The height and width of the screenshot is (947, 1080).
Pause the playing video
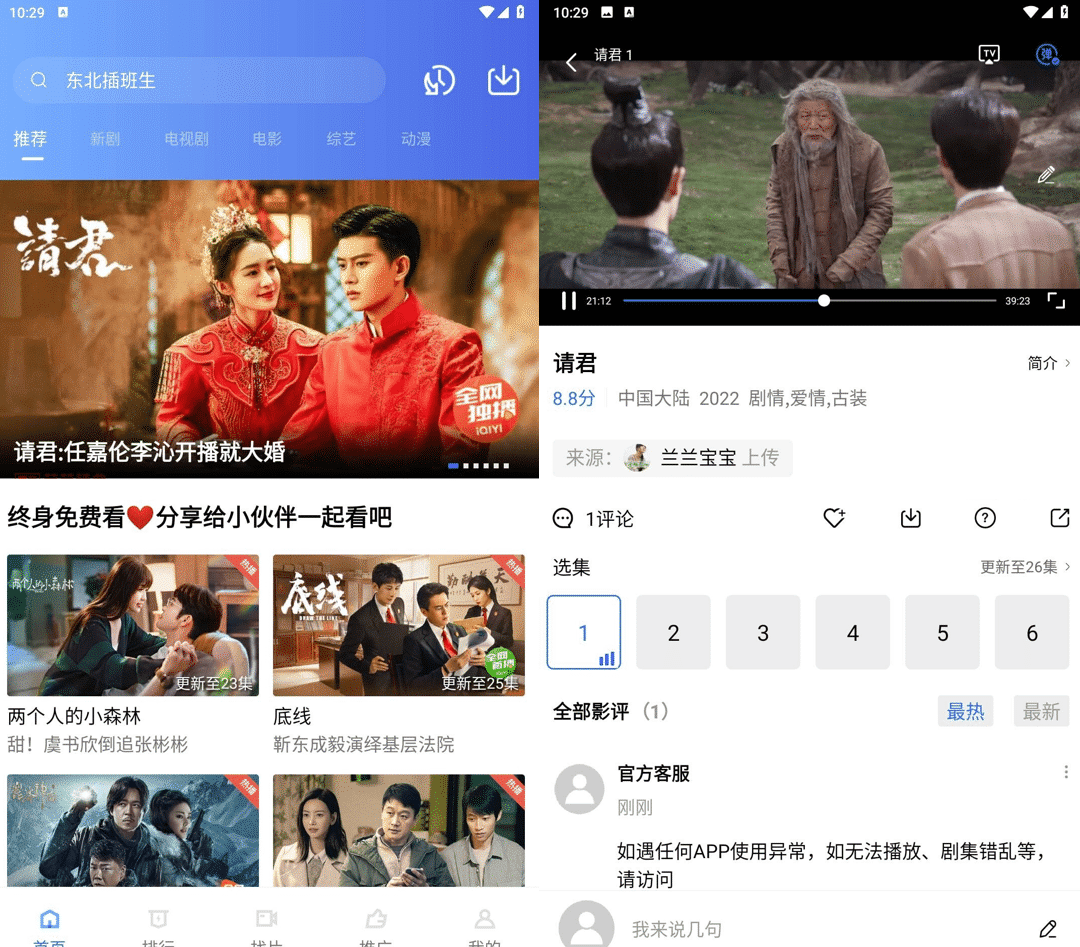[568, 301]
